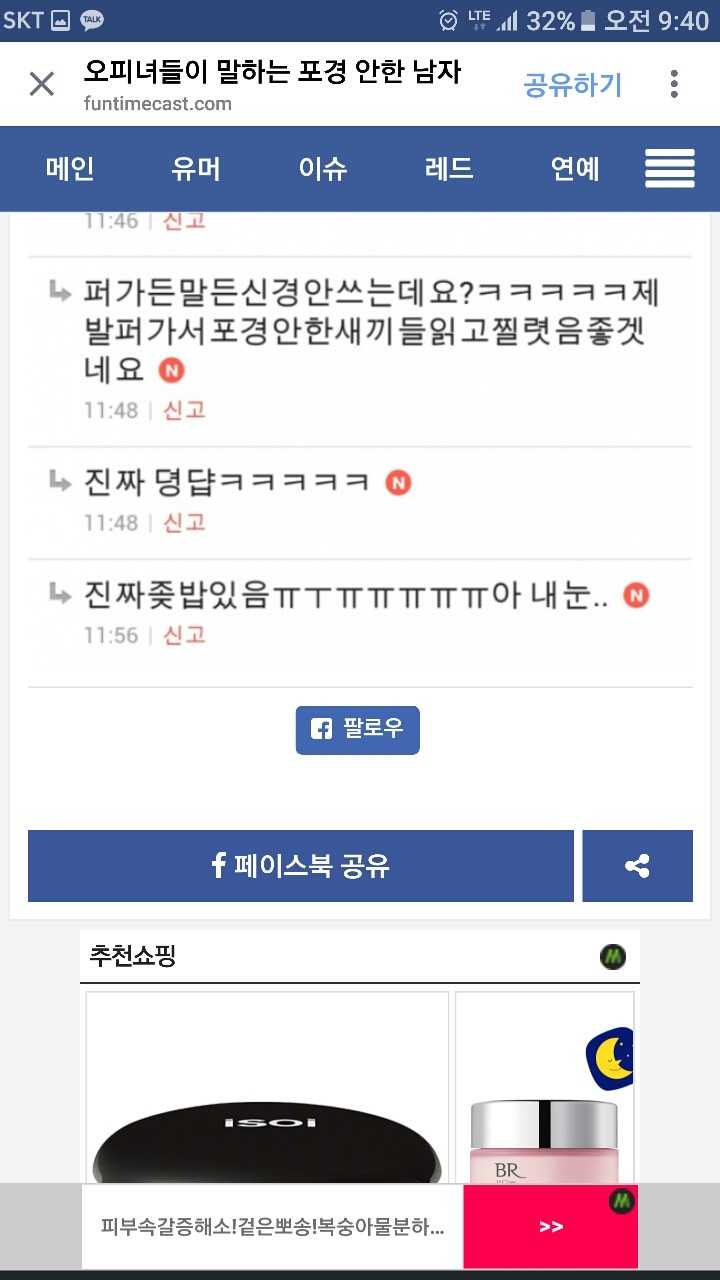Report the 11:56 comment via 신고
Image resolution: width=720 pixels, height=1280 pixels.
[x=184, y=635]
